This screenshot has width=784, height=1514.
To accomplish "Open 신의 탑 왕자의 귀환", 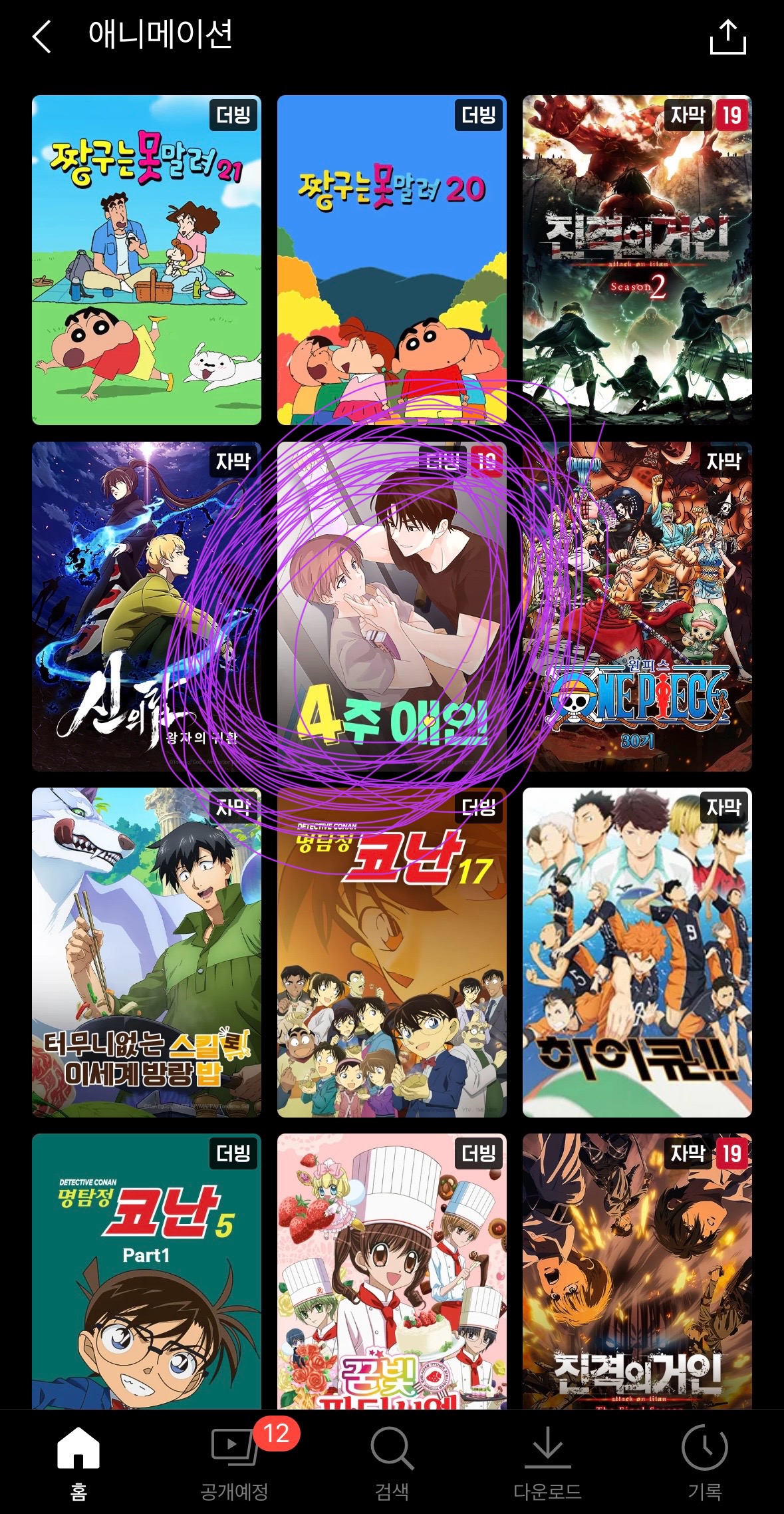I will (x=146, y=606).
